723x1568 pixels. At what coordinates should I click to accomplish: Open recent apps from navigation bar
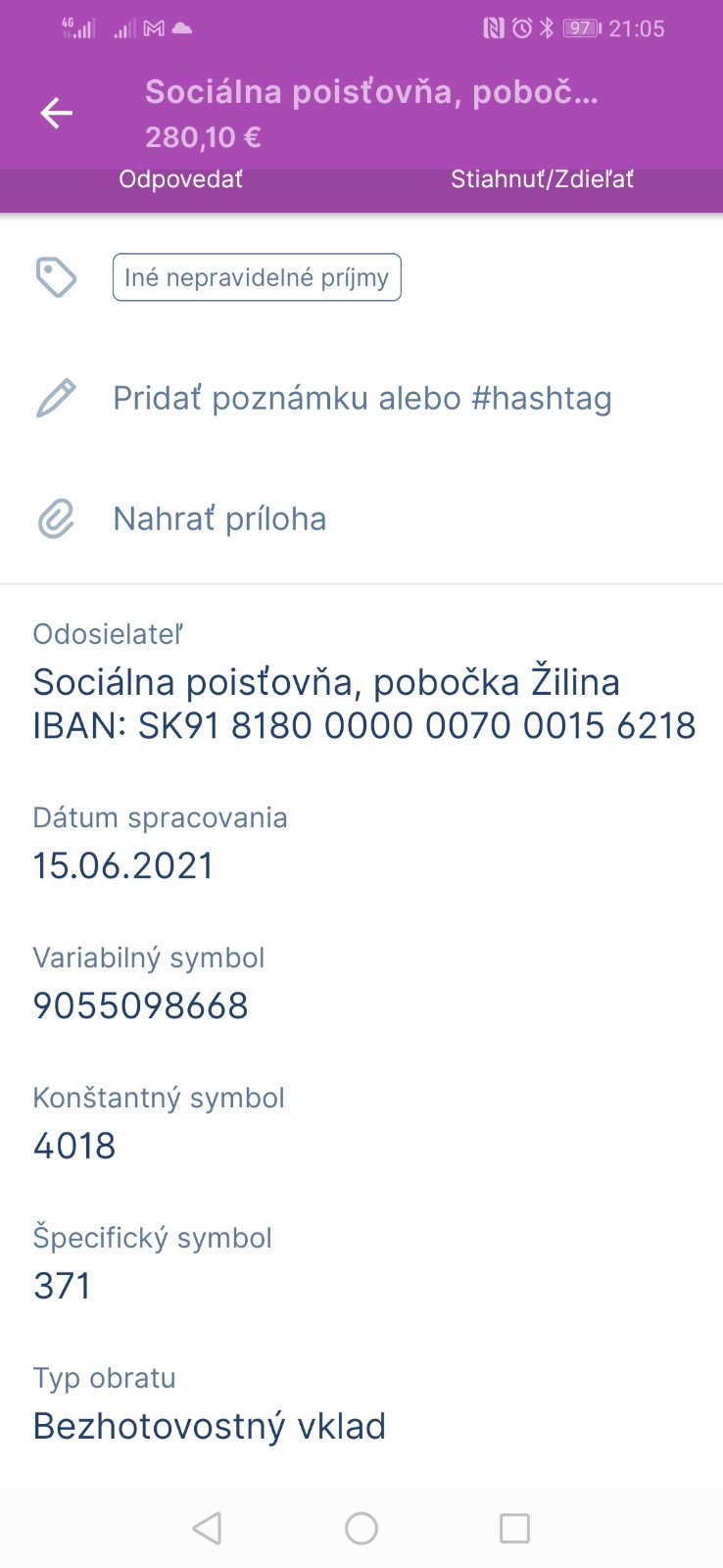[x=514, y=1528]
